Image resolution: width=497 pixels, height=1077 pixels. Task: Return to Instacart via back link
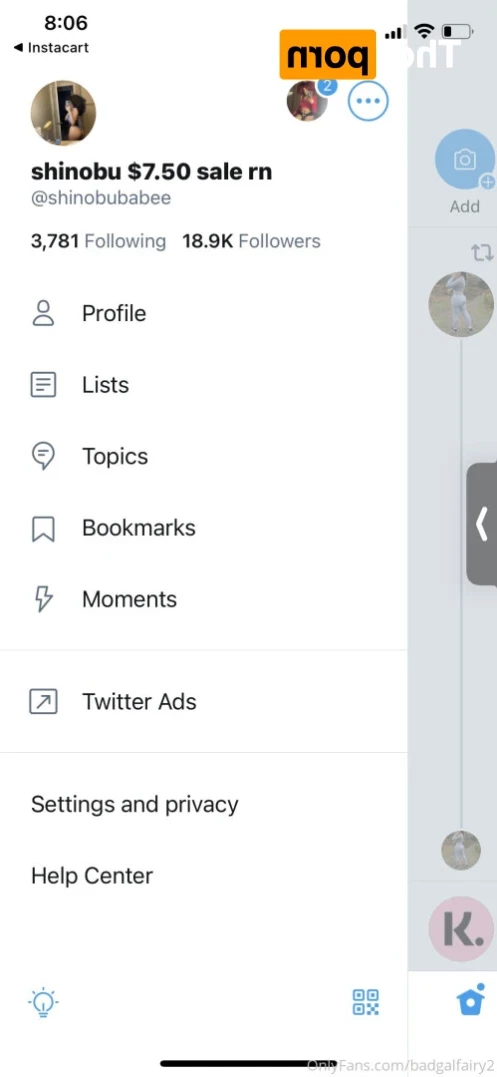pos(51,48)
